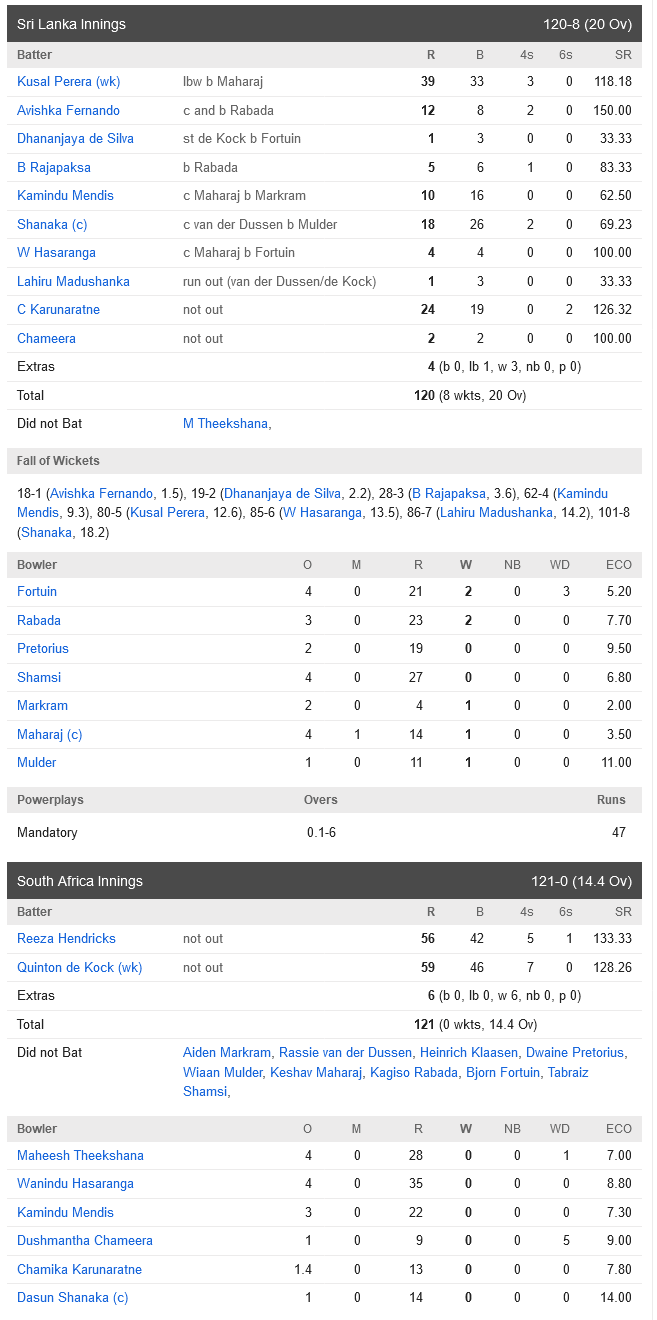The height and width of the screenshot is (1320, 657).
Task: Tap Maharaj (c) in bowler table
Action: (49, 734)
